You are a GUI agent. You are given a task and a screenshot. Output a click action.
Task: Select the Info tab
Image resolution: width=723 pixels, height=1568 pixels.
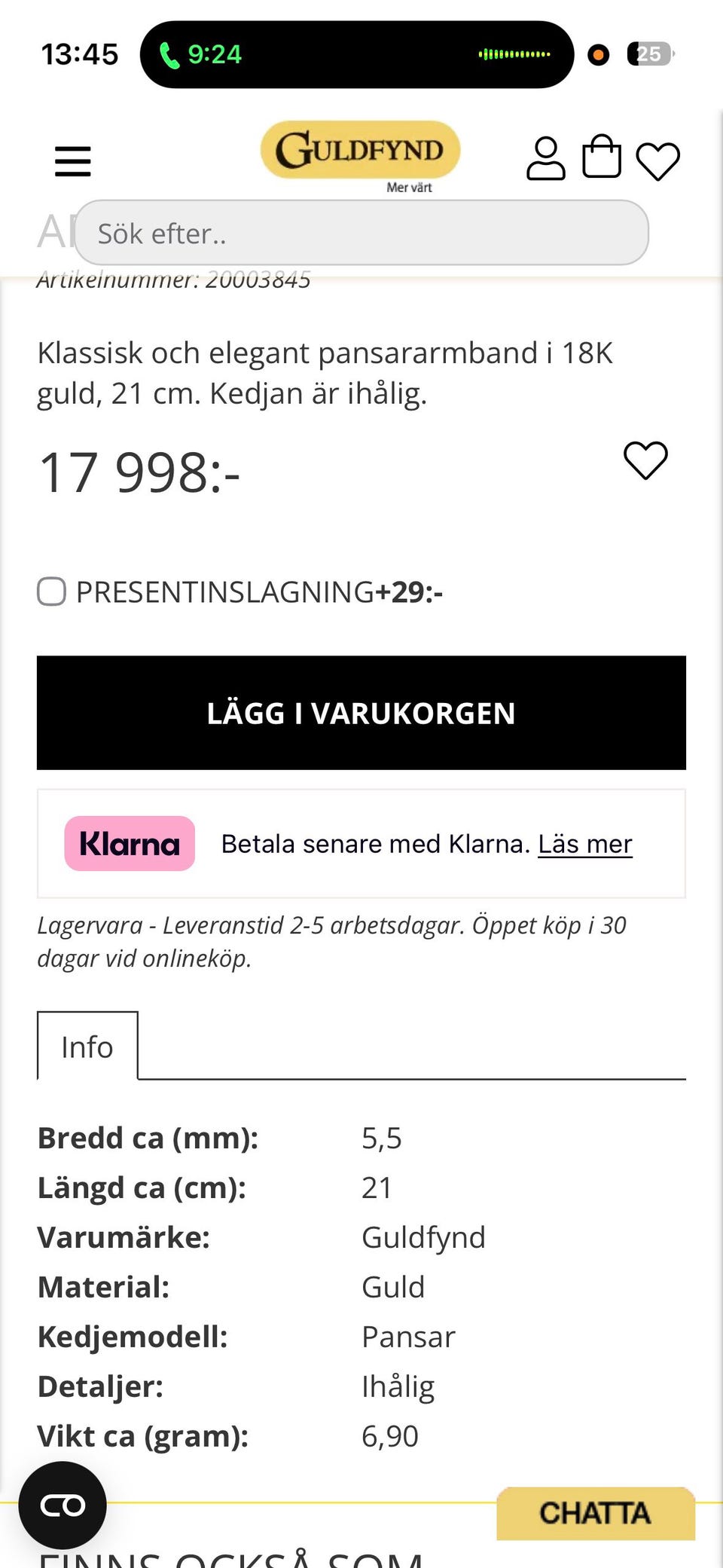coord(87,1046)
